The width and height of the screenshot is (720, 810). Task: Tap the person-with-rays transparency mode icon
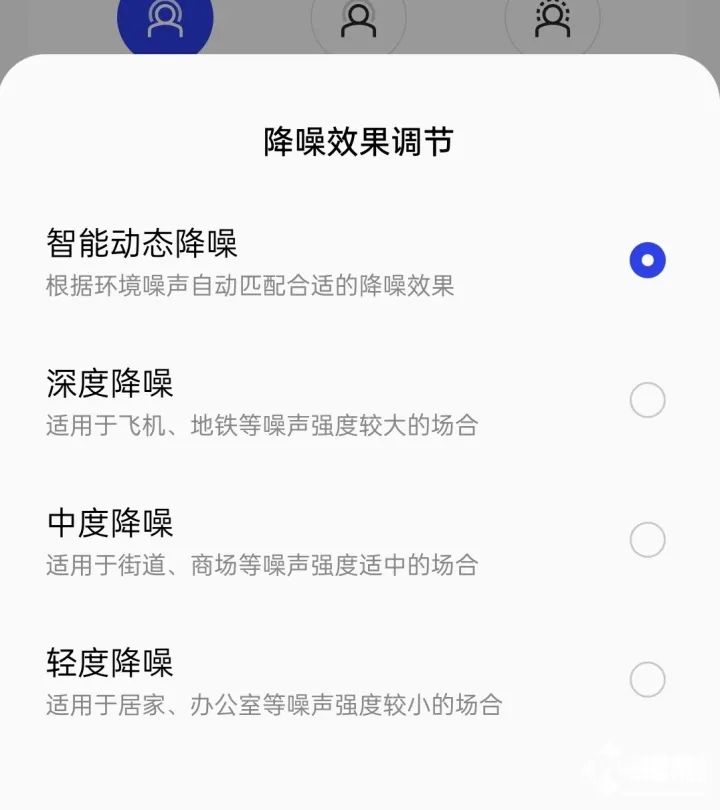tap(551, 22)
